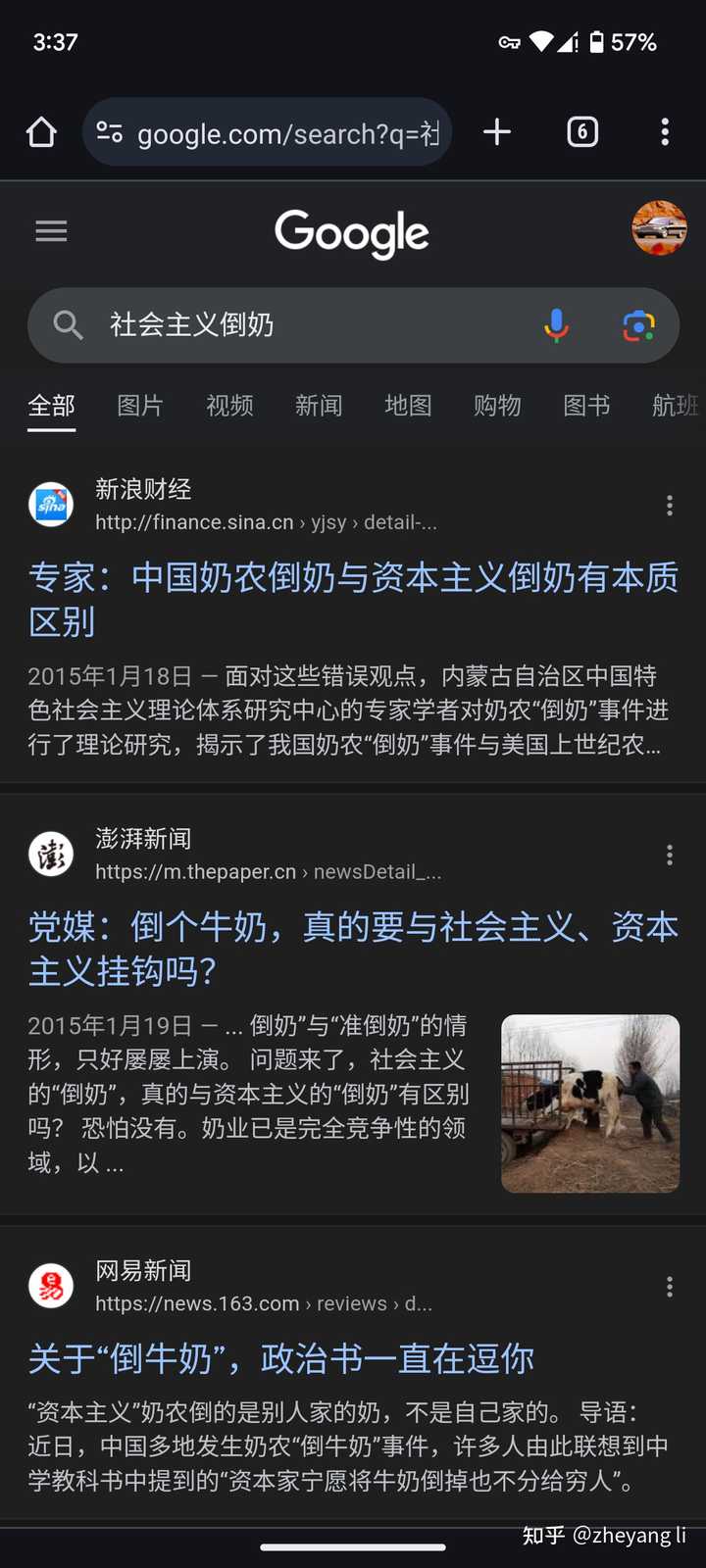Open the Google hamburger menu

[x=51, y=231]
